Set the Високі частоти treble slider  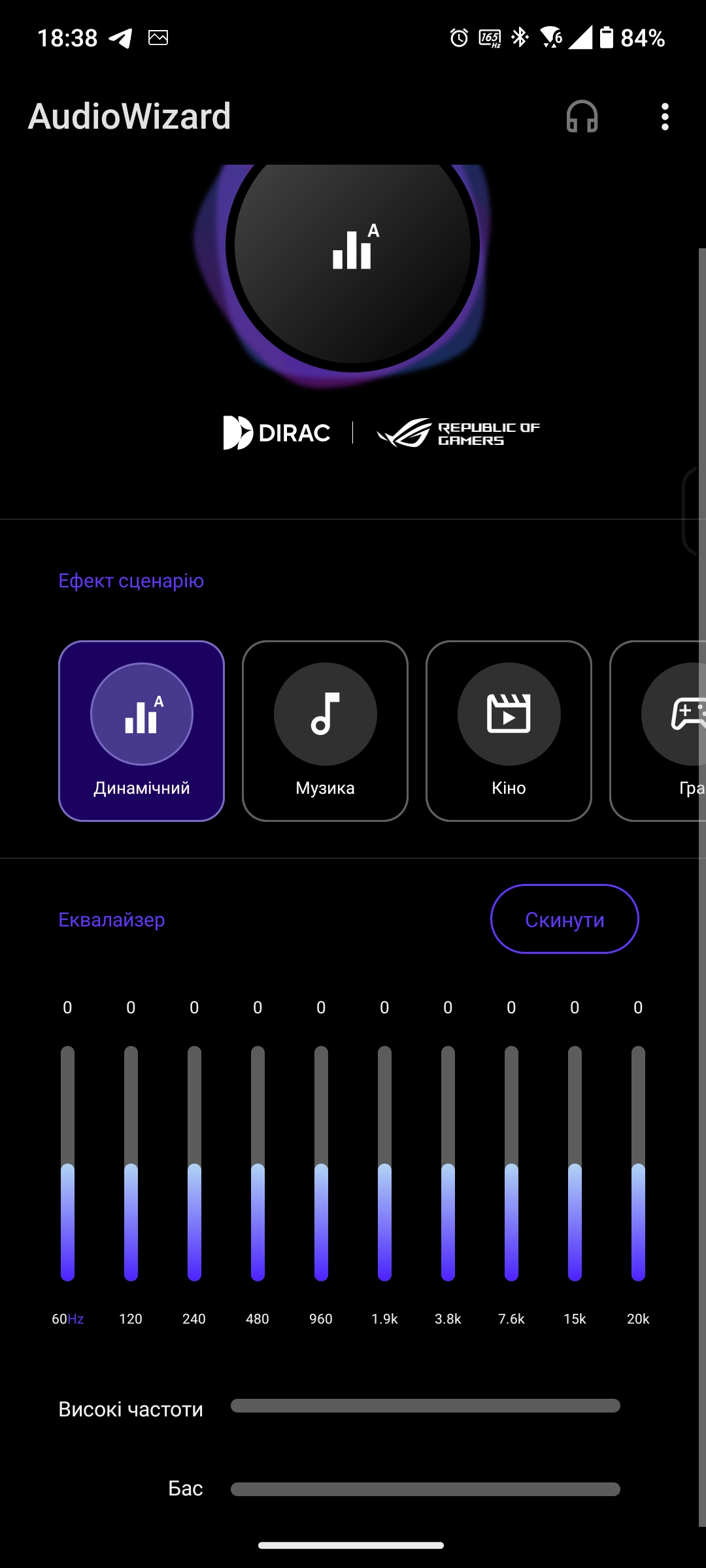(x=425, y=1405)
